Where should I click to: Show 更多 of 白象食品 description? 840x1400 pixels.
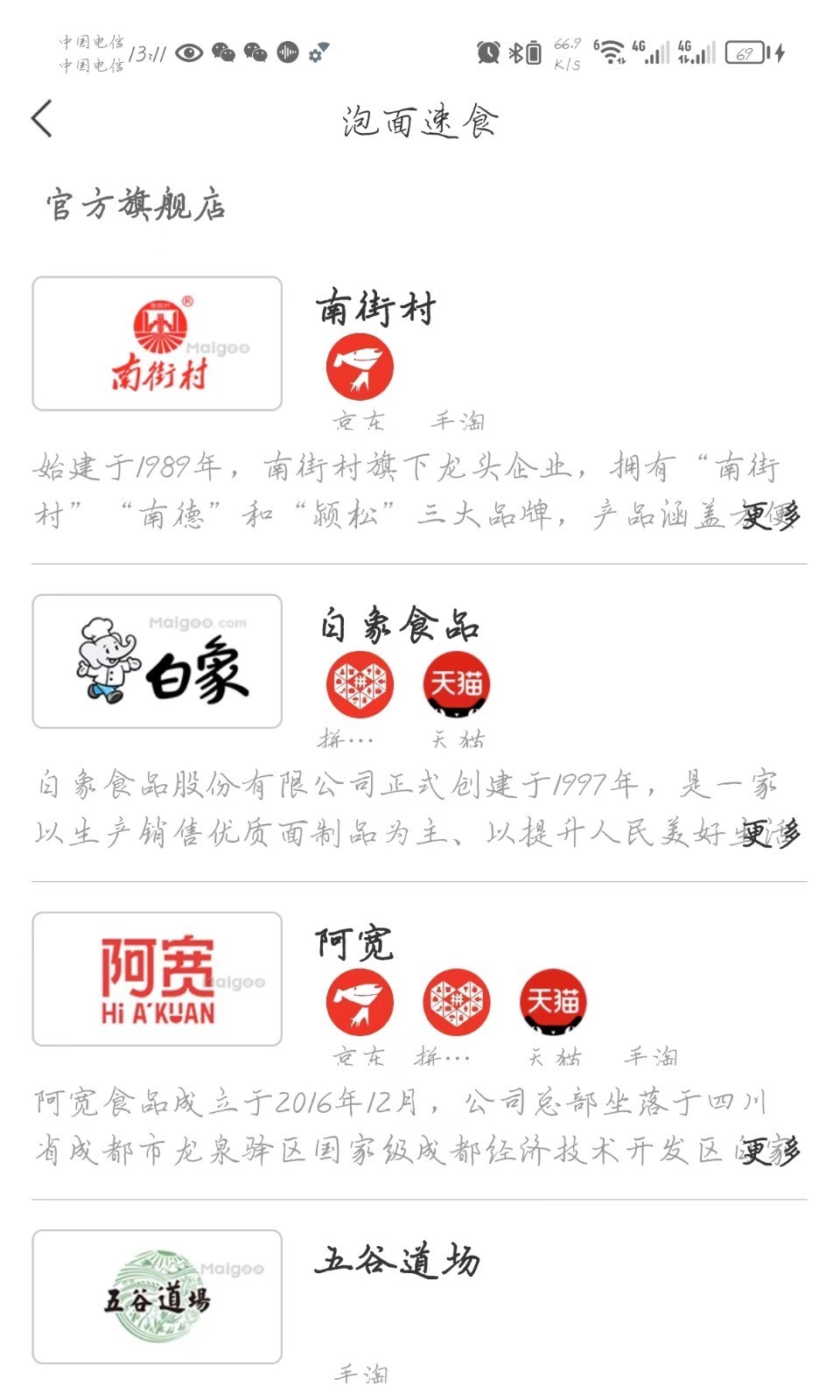[770, 833]
